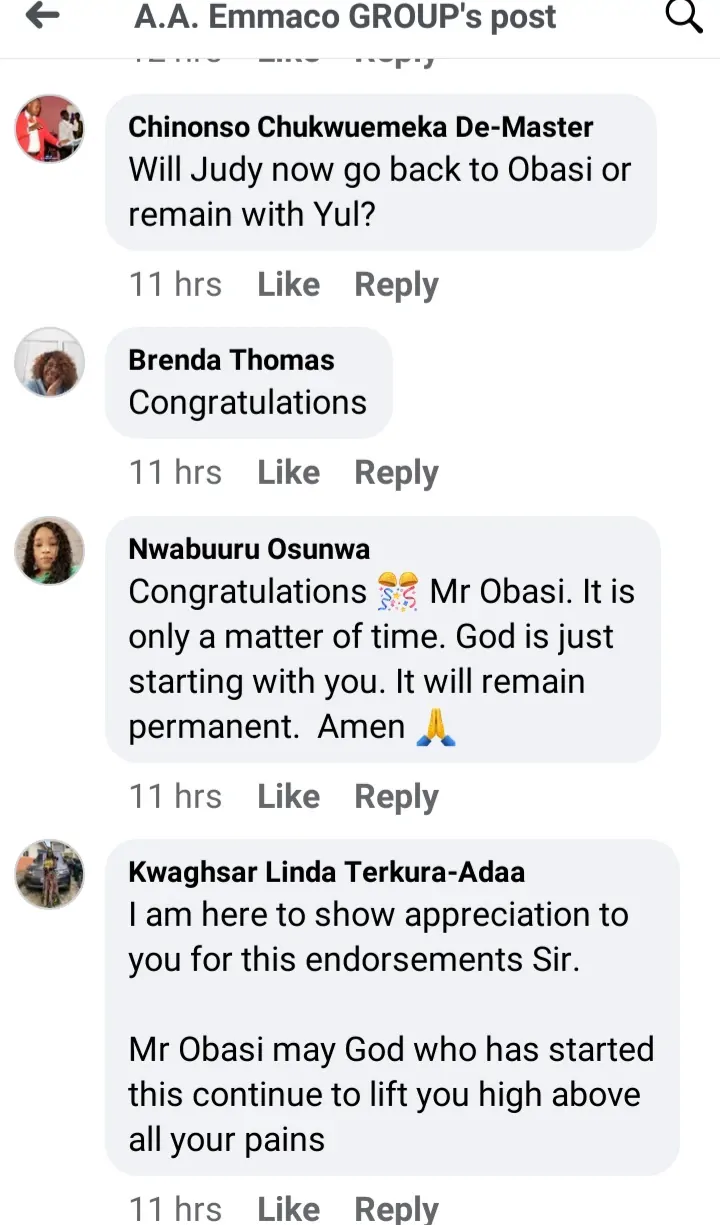View Brenda Thomas's profile picture
This screenshot has width=720, height=1225.
tap(49, 362)
